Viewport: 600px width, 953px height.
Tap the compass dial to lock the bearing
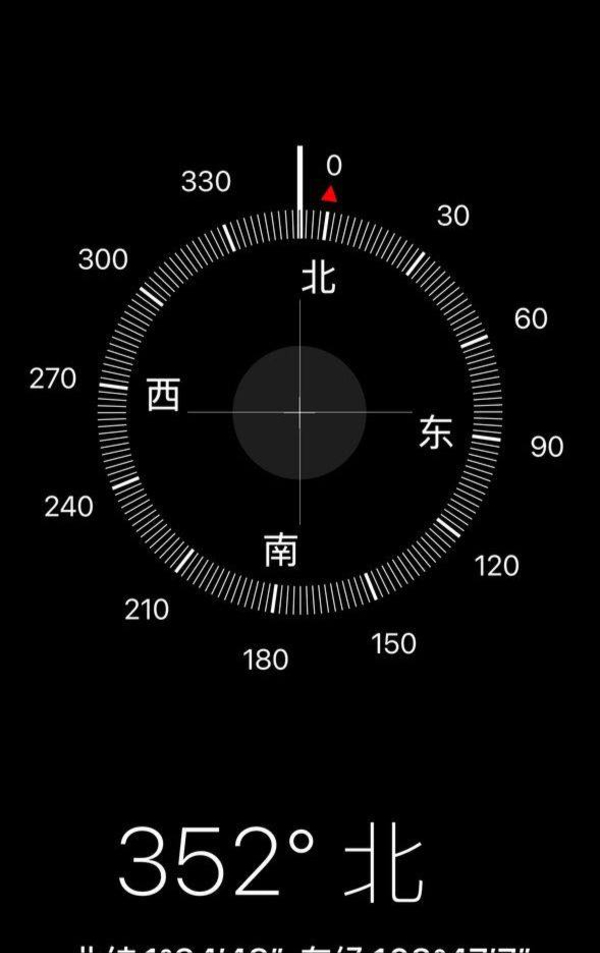tap(300, 411)
